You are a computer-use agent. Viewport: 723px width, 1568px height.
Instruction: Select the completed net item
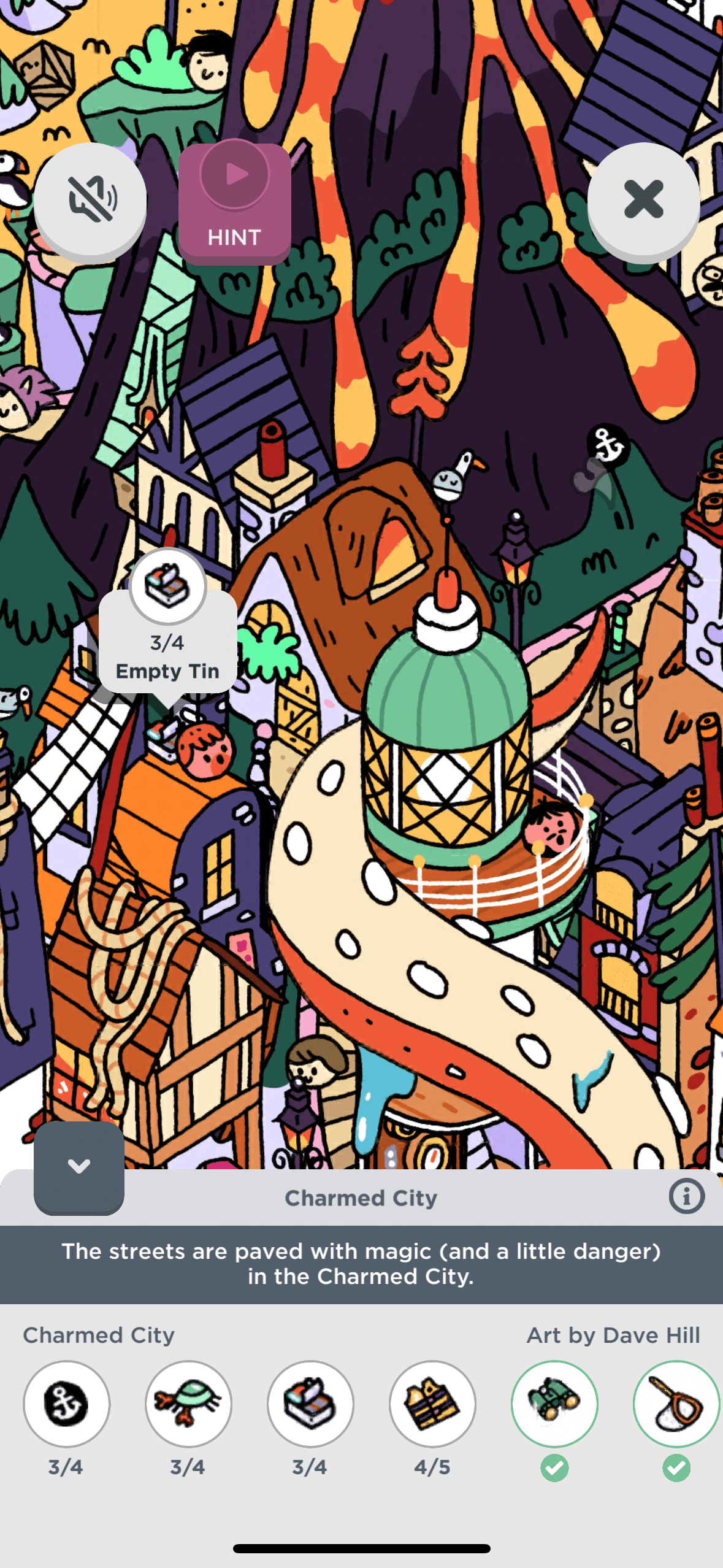tap(675, 1404)
